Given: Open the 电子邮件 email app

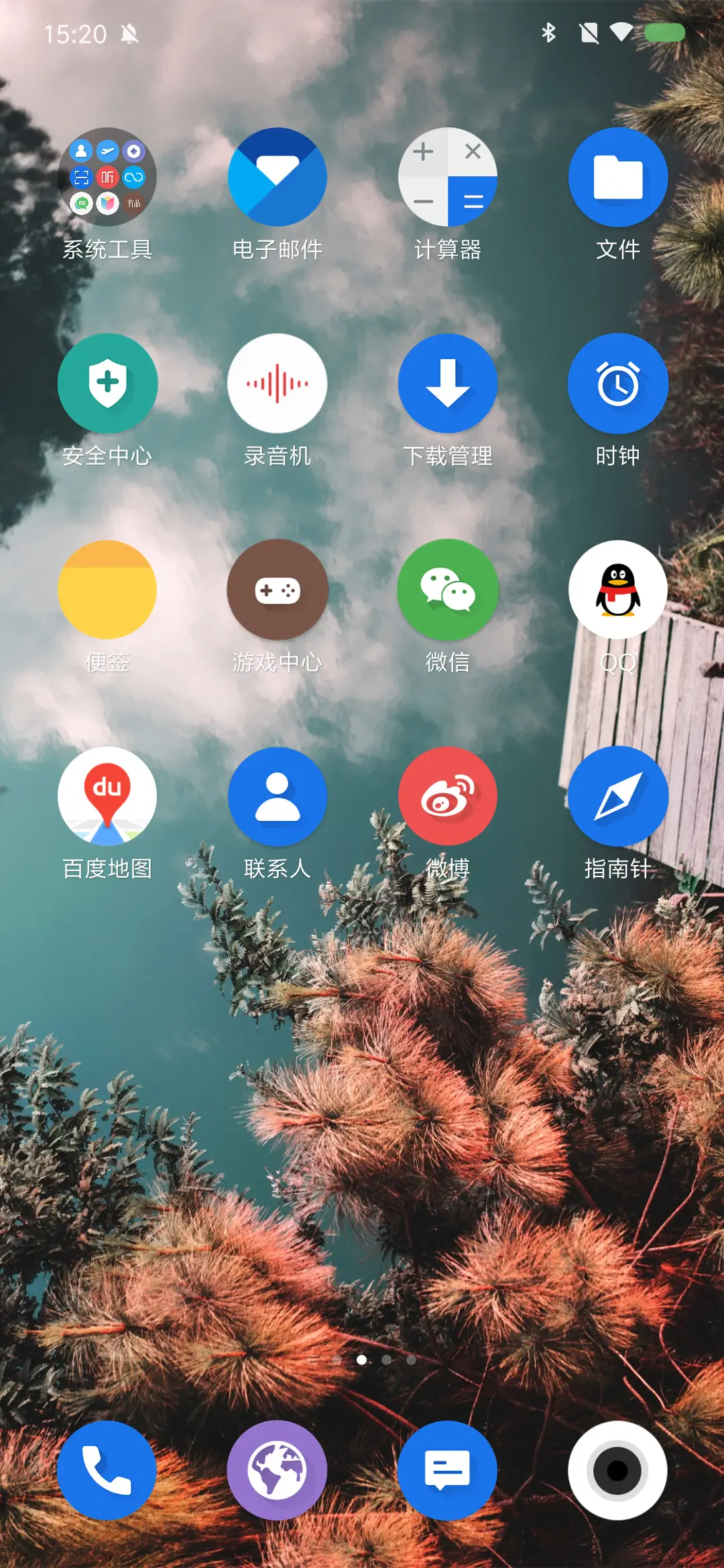Looking at the screenshot, I should tap(278, 176).
